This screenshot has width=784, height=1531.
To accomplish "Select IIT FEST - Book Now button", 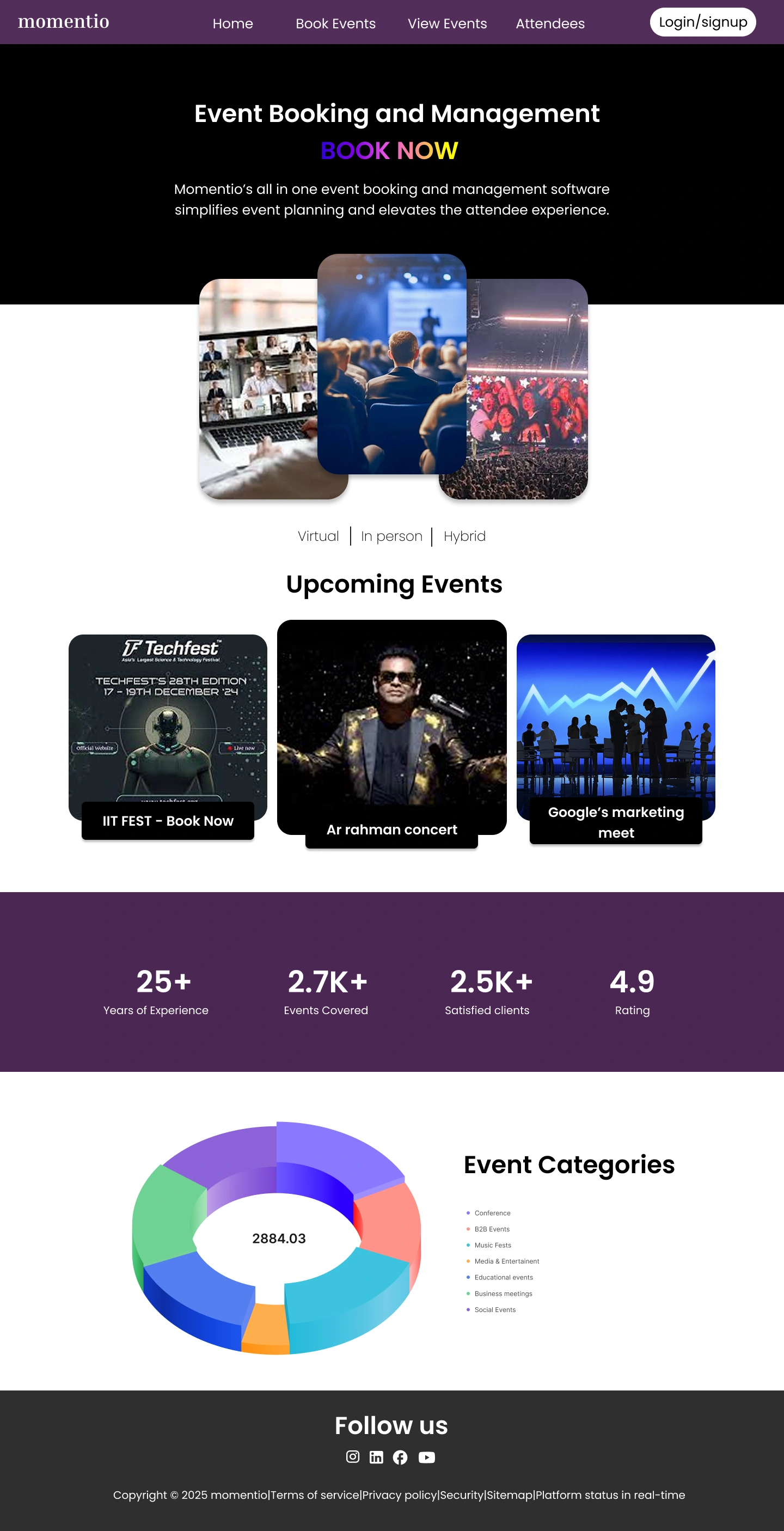I will pos(168,821).
